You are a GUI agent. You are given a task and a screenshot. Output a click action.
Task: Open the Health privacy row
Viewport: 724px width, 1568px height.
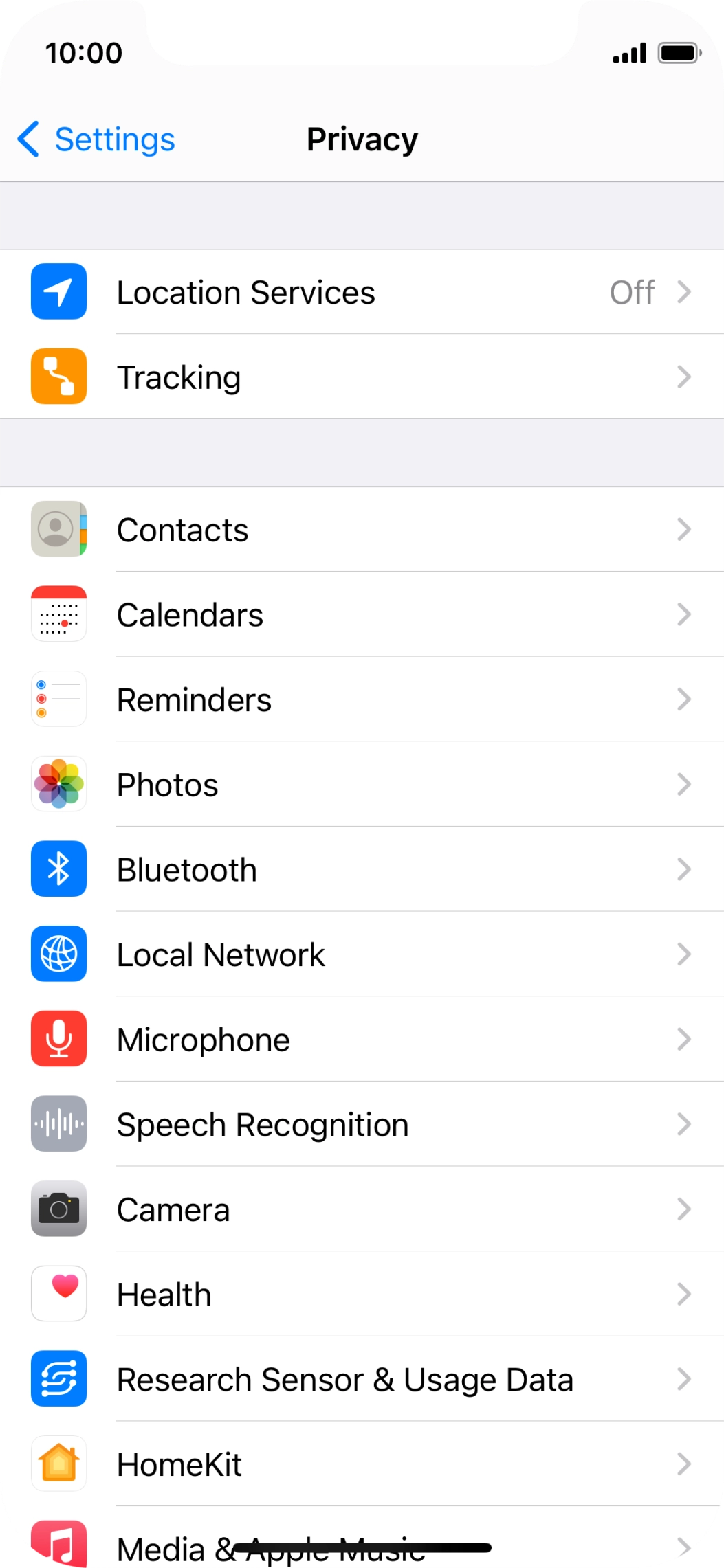click(x=362, y=1295)
